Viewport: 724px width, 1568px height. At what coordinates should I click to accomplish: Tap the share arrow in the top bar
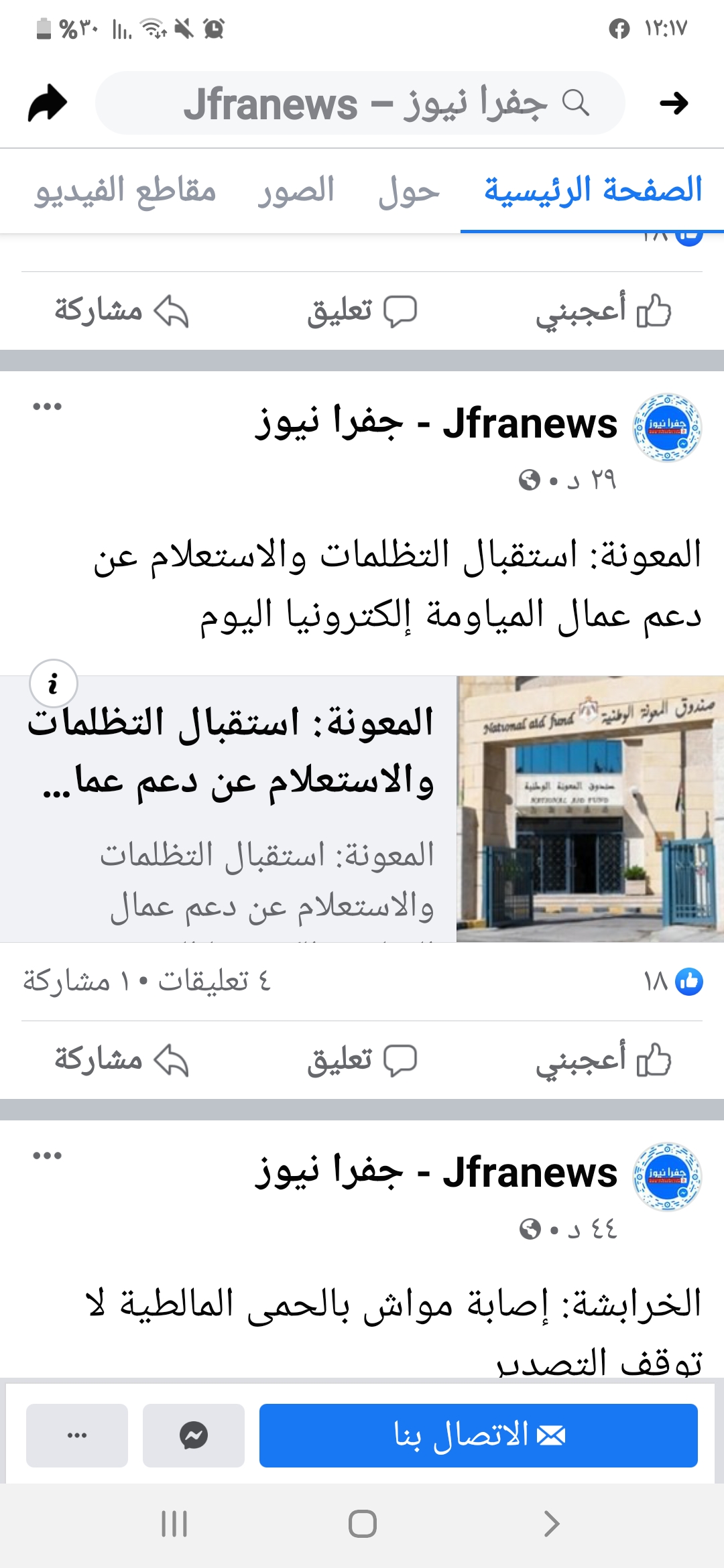coord(48,104)
